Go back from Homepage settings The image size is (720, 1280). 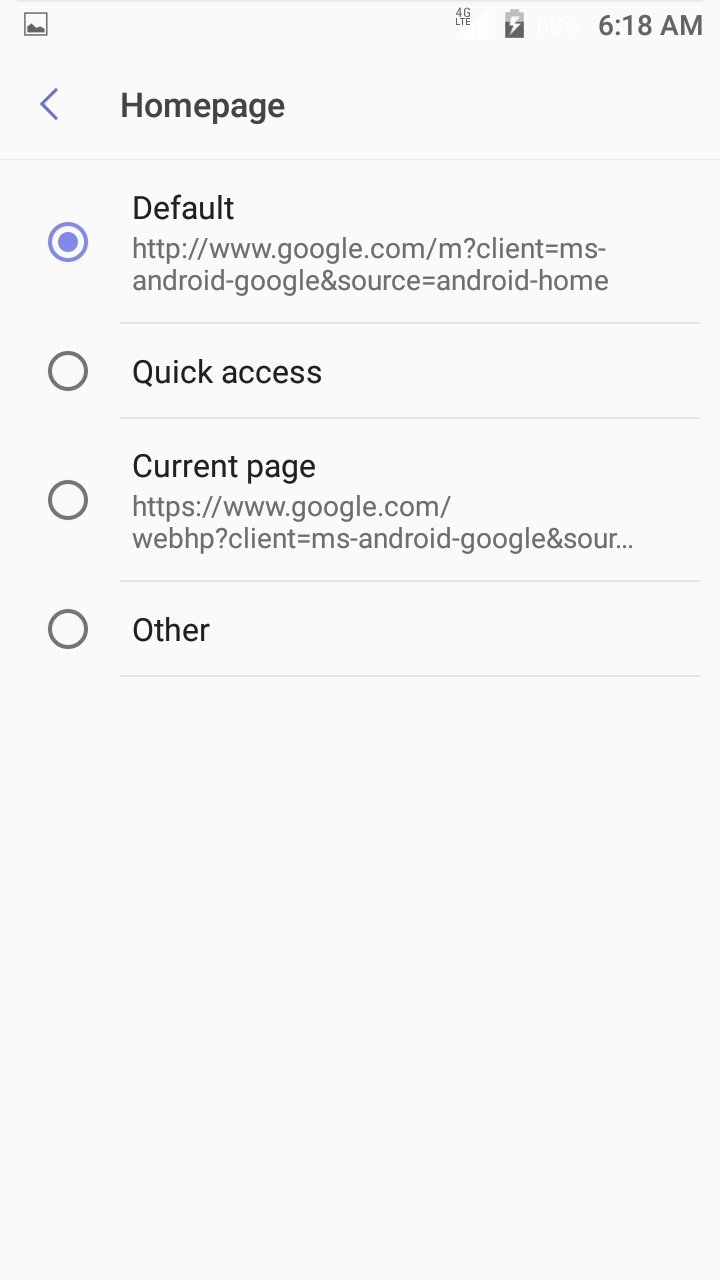[49, 104]
